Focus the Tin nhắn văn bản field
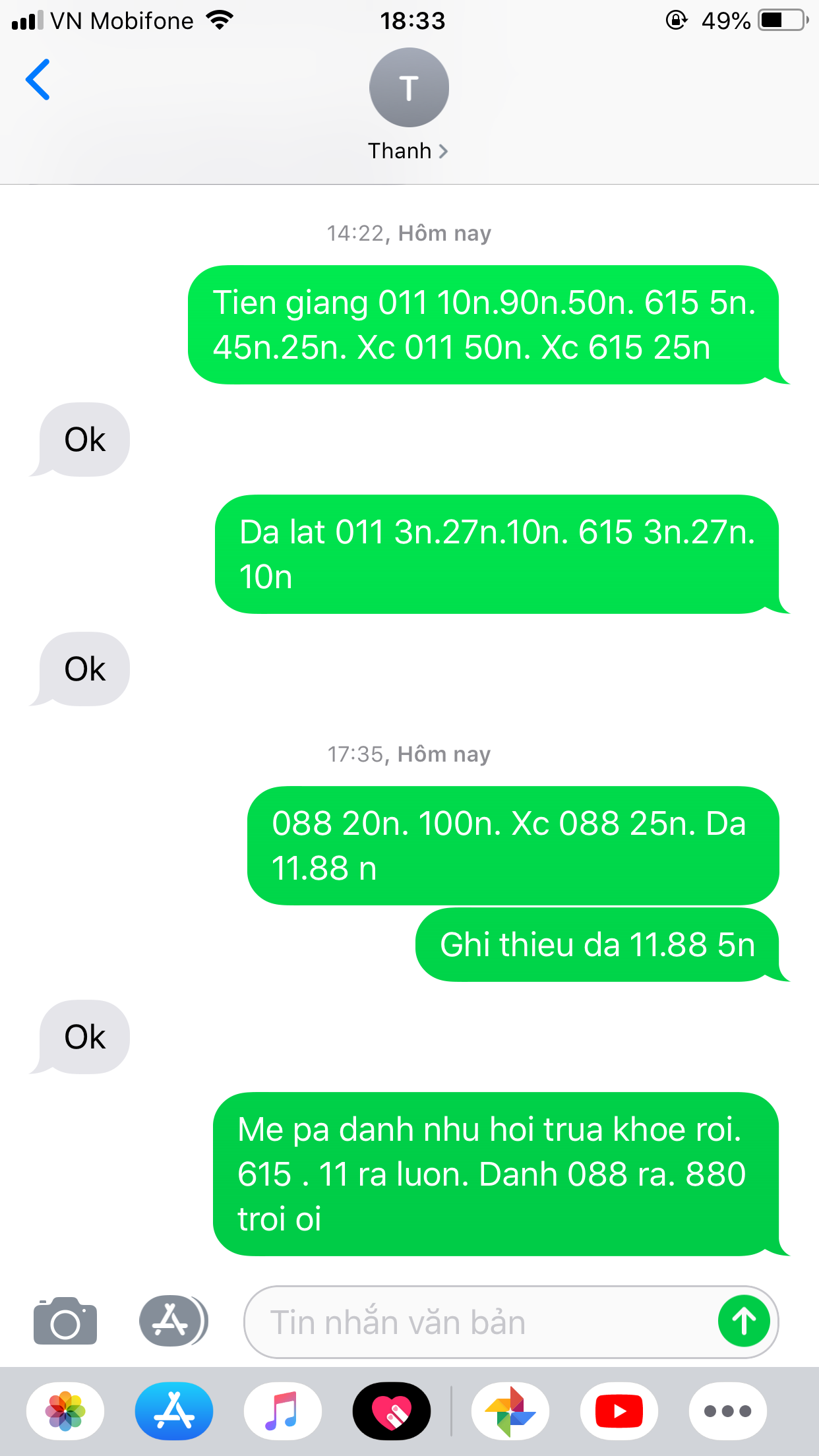The image size is (819, 1456). [x=481, y=1322]
